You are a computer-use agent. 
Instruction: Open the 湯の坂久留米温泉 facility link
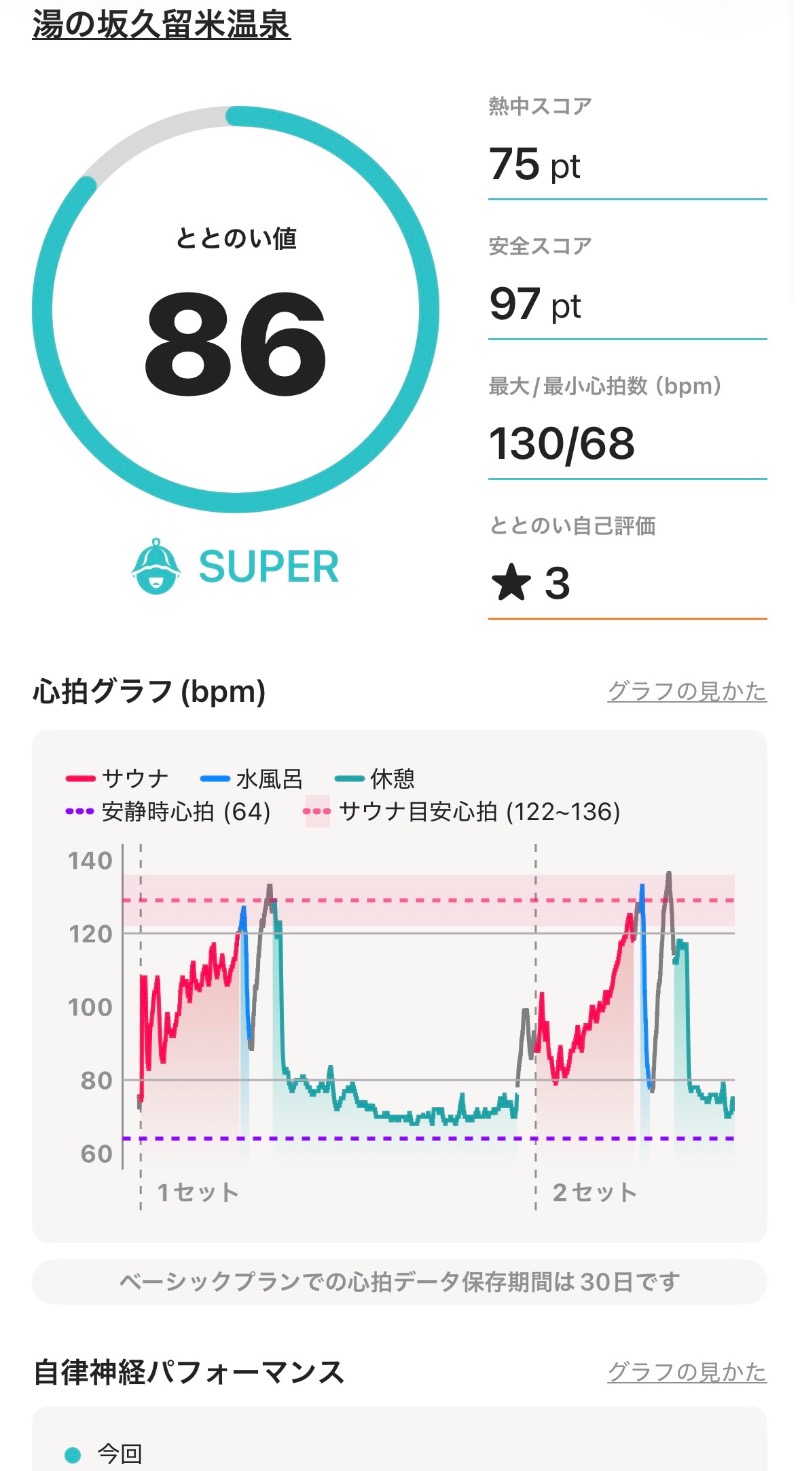[x=161, y=24]
